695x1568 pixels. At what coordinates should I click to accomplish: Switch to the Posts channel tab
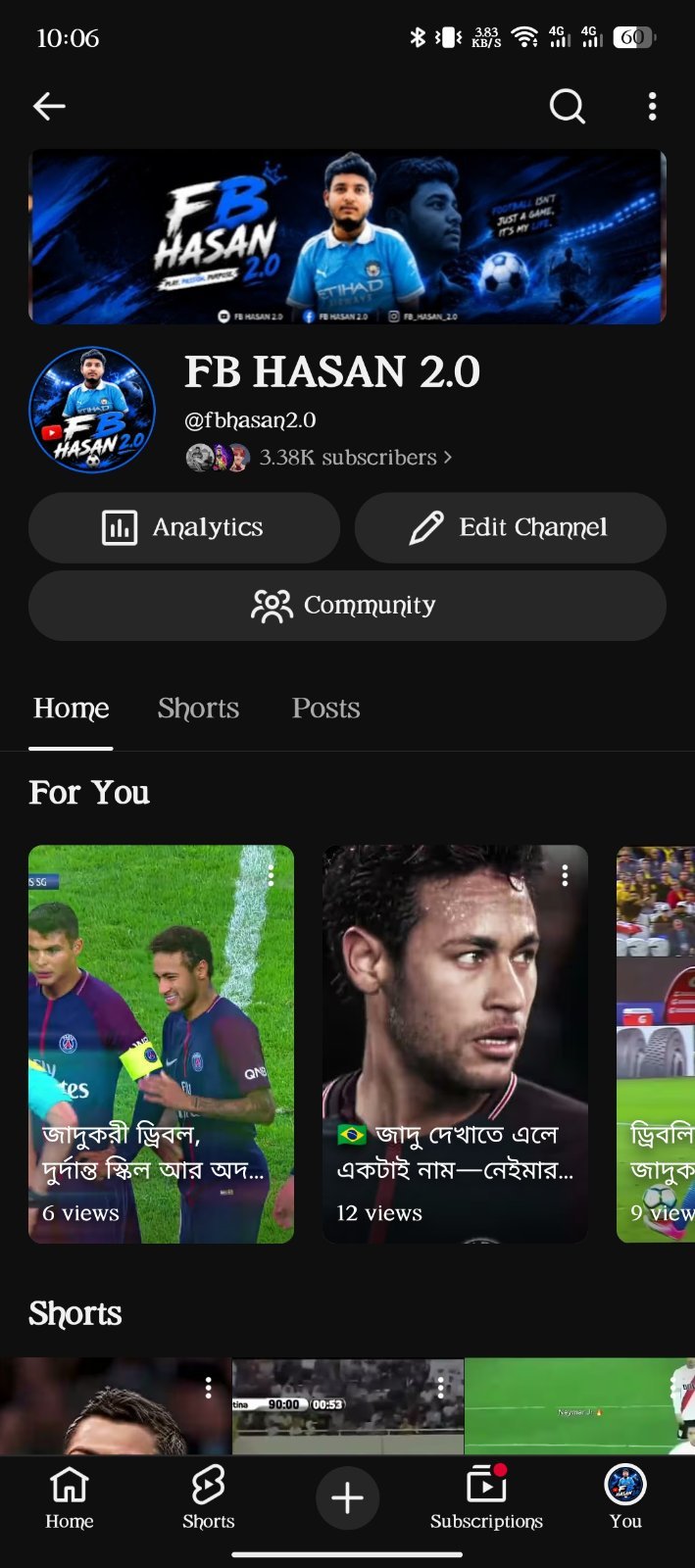325,708
